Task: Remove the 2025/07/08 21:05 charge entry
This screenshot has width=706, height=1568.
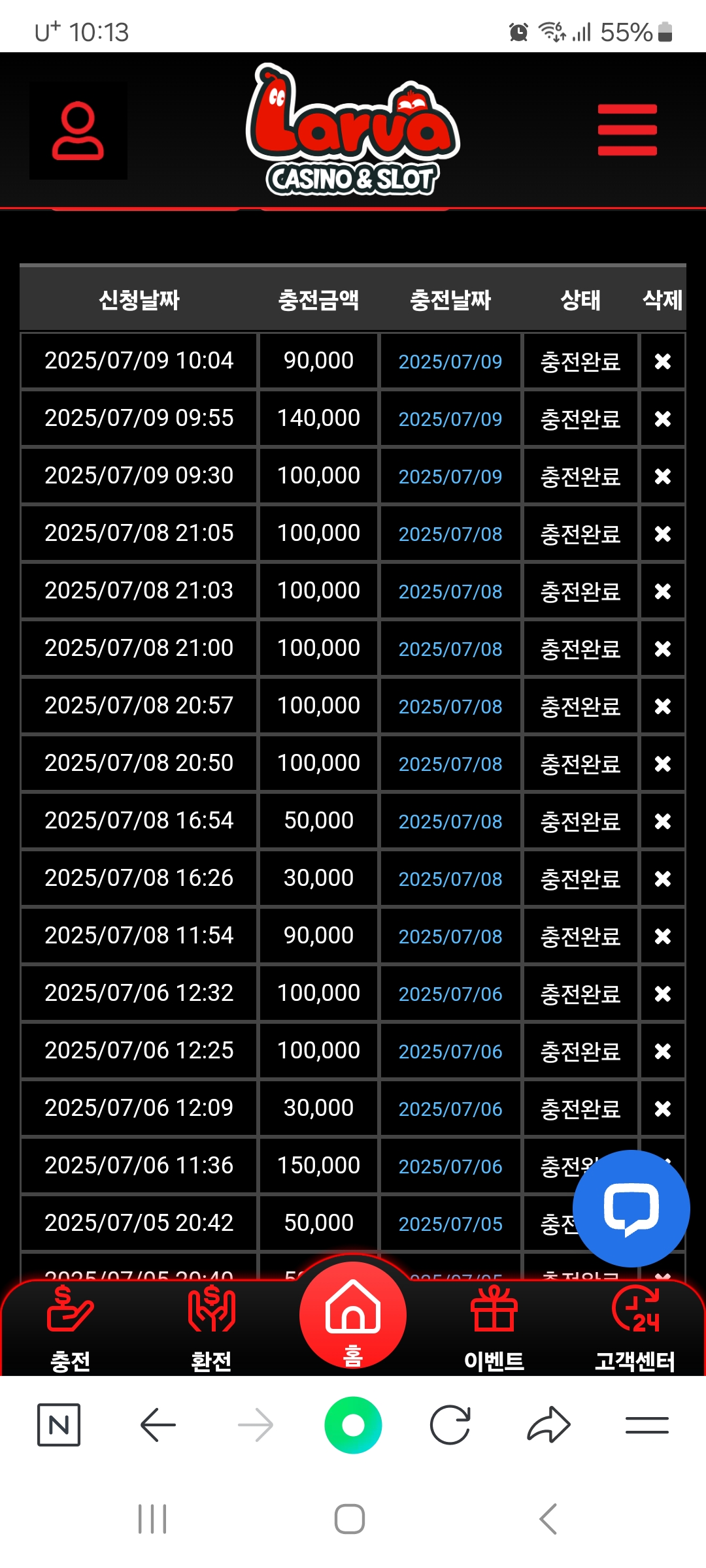Action: 662,534
